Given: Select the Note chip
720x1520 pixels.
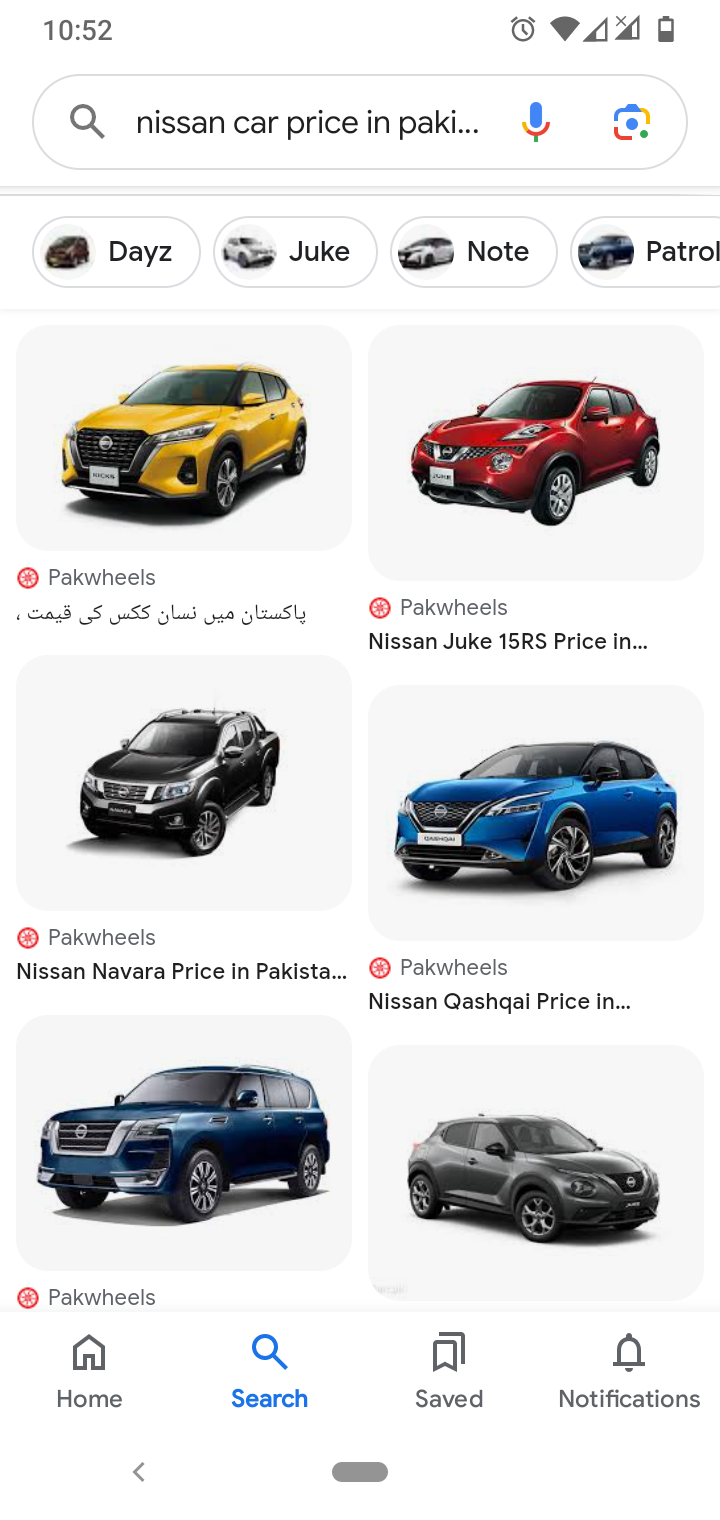Looking at the screenshot, I should pyautogui.click(x=473, y=252).
